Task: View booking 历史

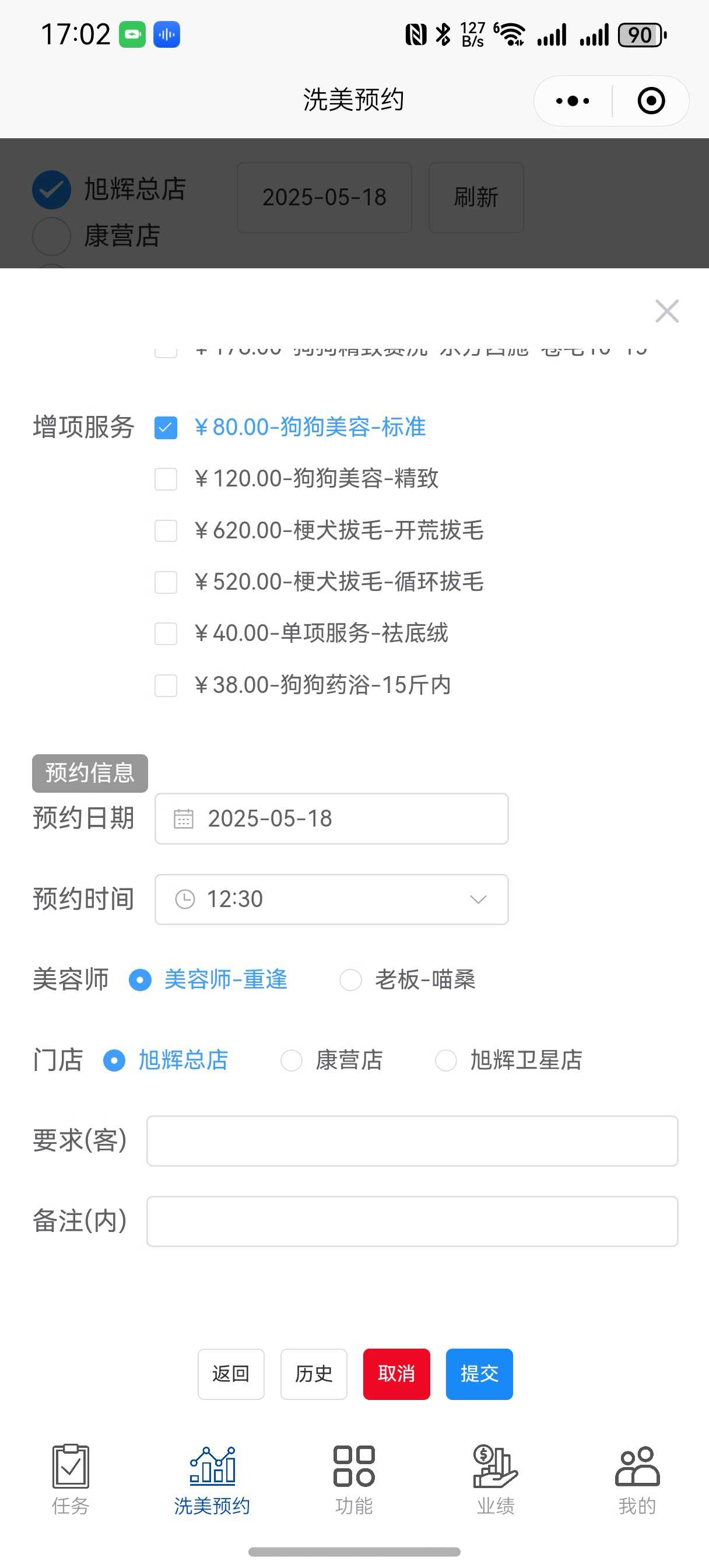Action: click(314, 1374)
